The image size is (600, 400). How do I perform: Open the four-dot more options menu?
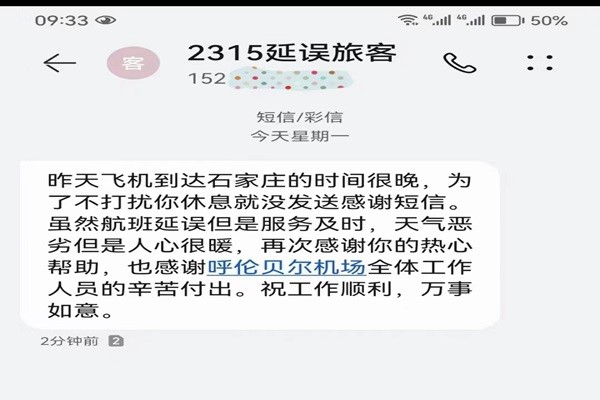[x=538, y=62]
